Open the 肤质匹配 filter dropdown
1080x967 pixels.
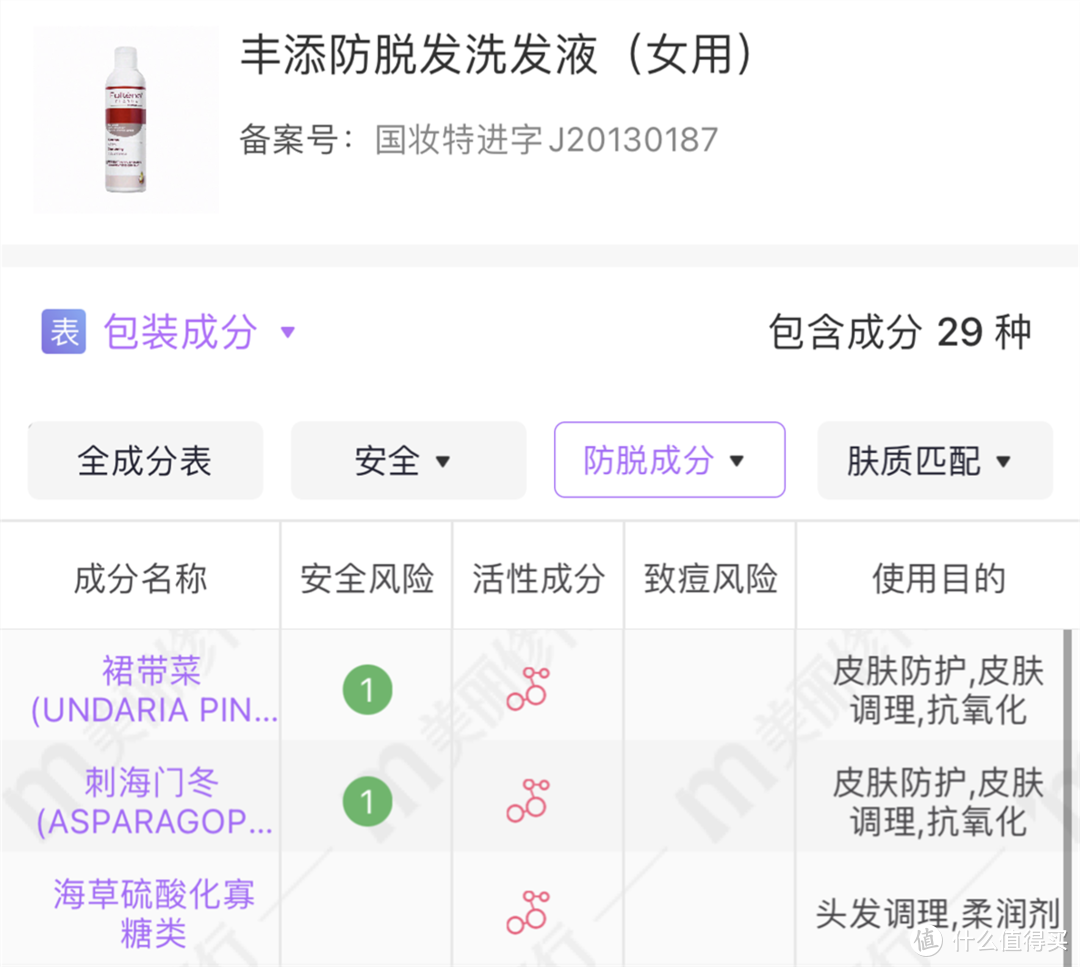coord(934,461)
